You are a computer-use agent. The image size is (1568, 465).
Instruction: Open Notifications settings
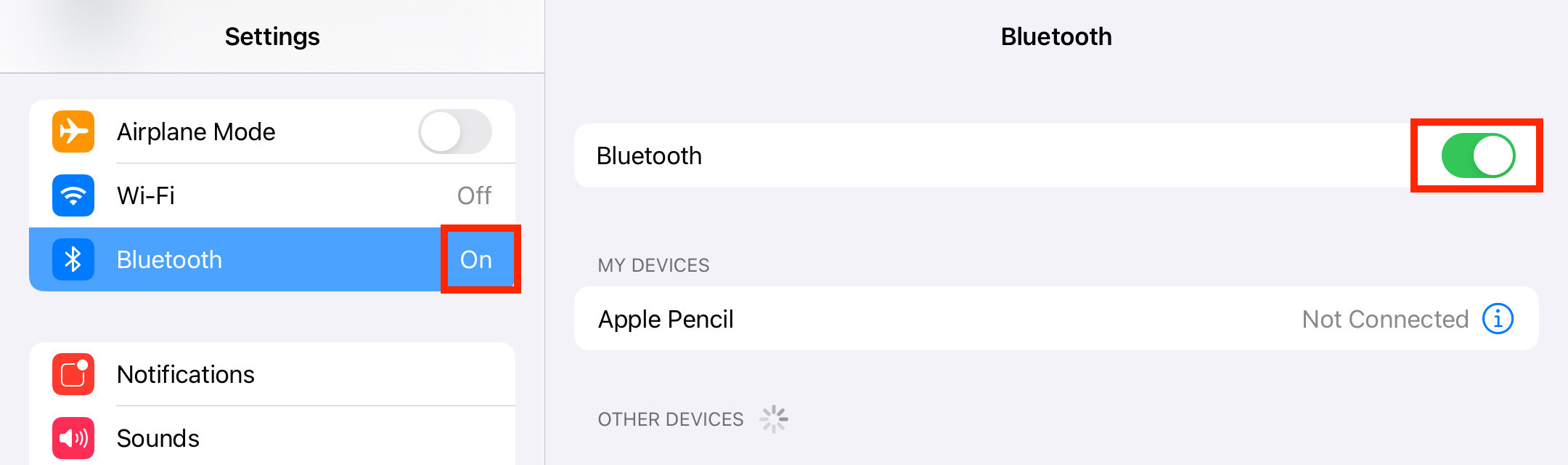click(271, 374)
